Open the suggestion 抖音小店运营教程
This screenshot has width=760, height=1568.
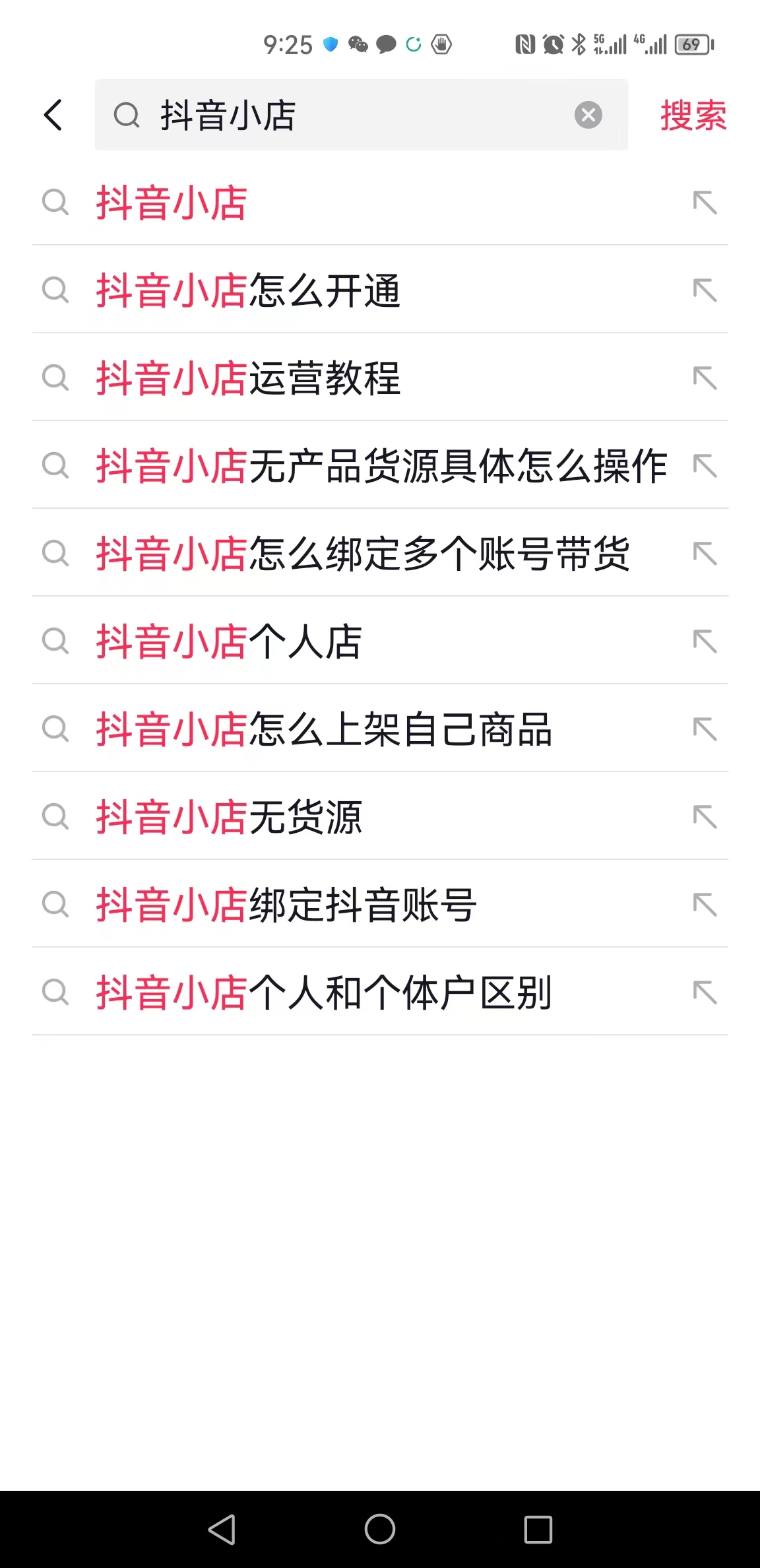[380, 377]
